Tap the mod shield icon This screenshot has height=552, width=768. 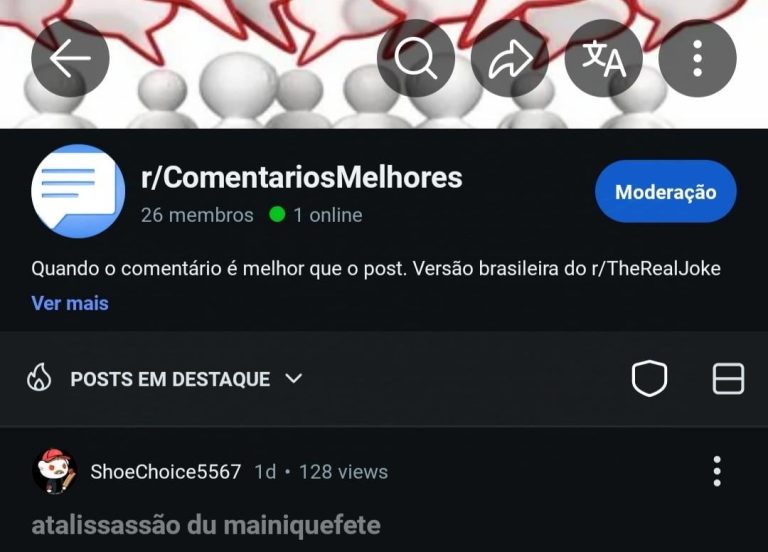tap(649, 379)
